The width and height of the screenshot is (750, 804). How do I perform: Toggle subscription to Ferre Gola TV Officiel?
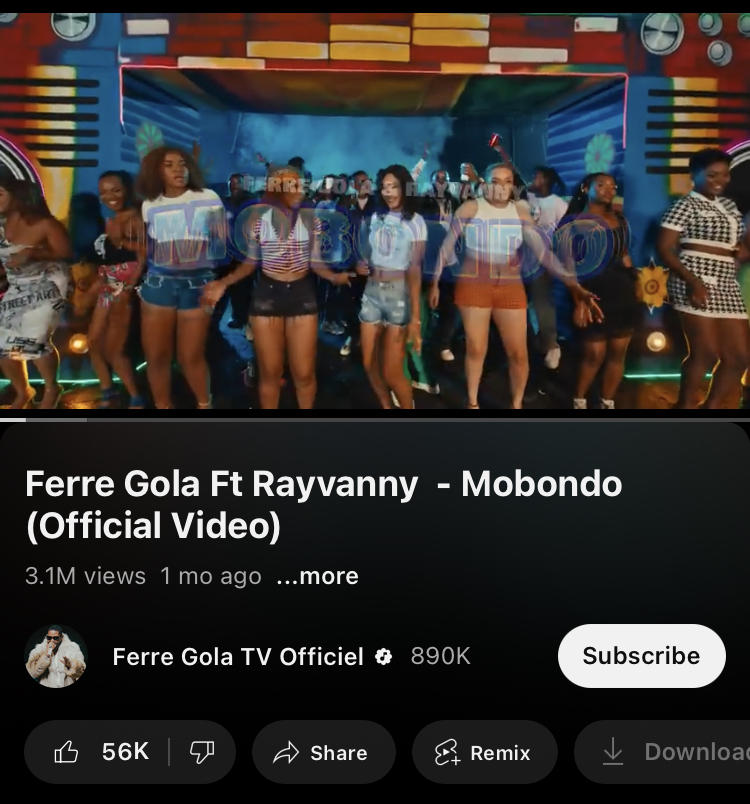[641, 656]
